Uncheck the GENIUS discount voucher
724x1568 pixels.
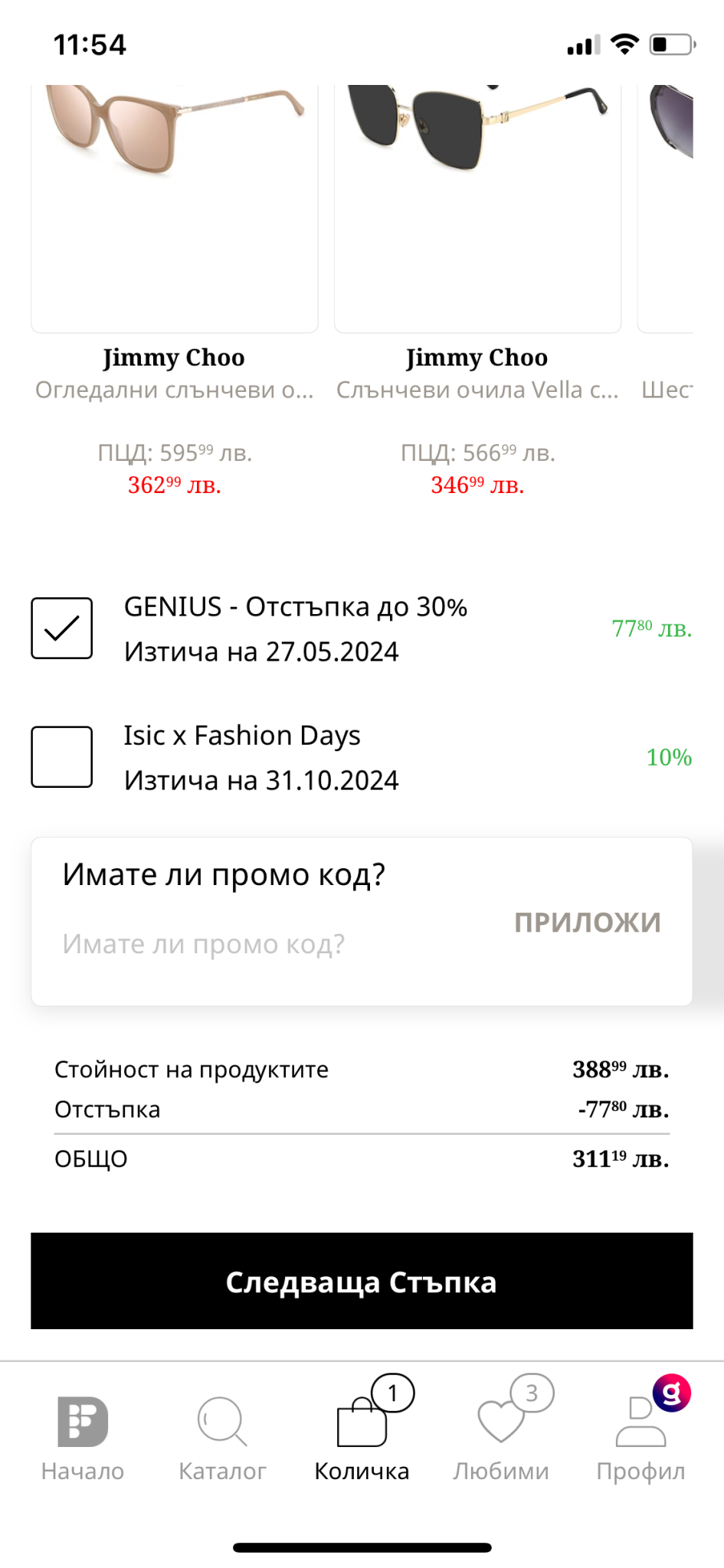pos(62,629)
